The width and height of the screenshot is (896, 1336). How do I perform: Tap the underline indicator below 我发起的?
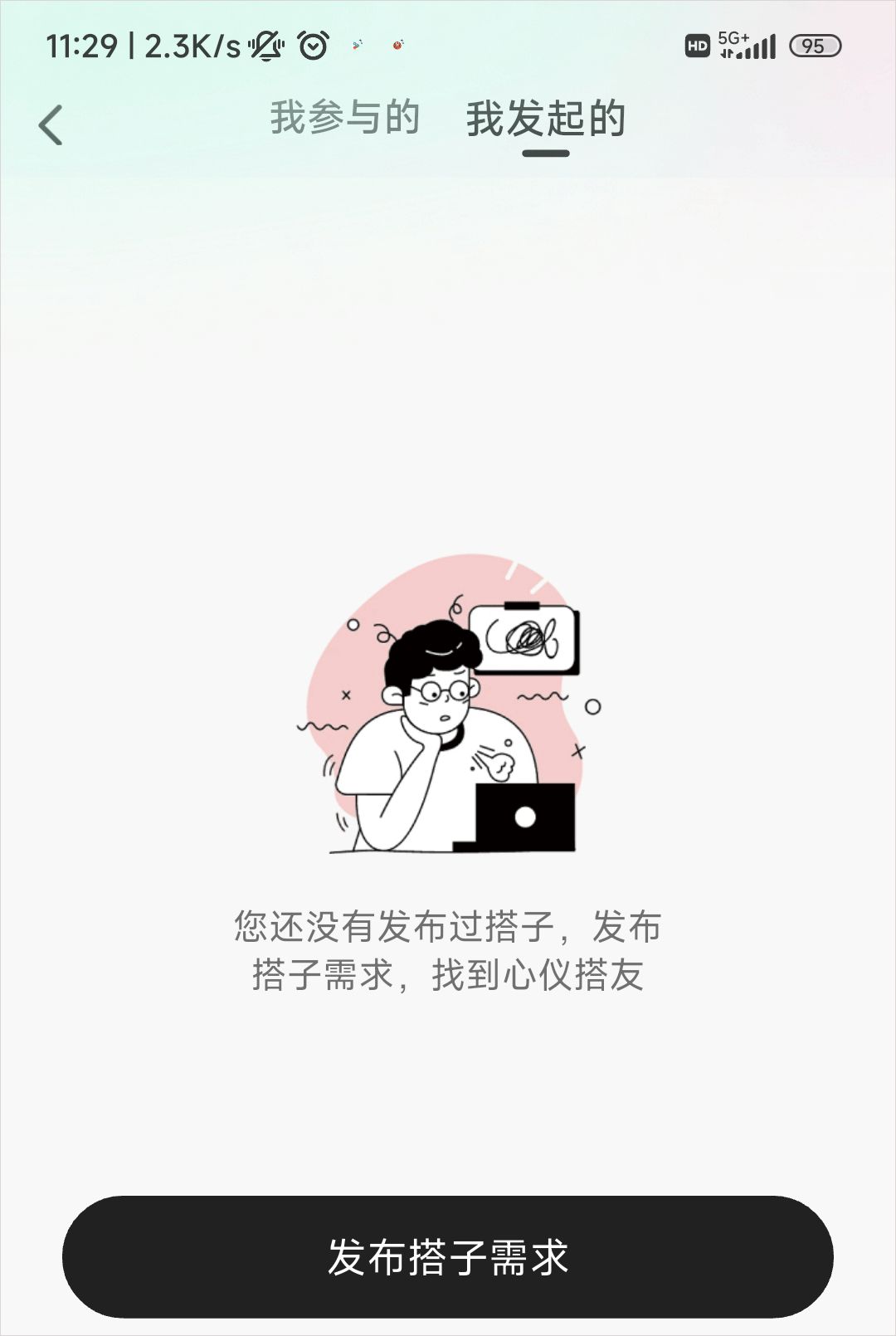click(546, 153)
